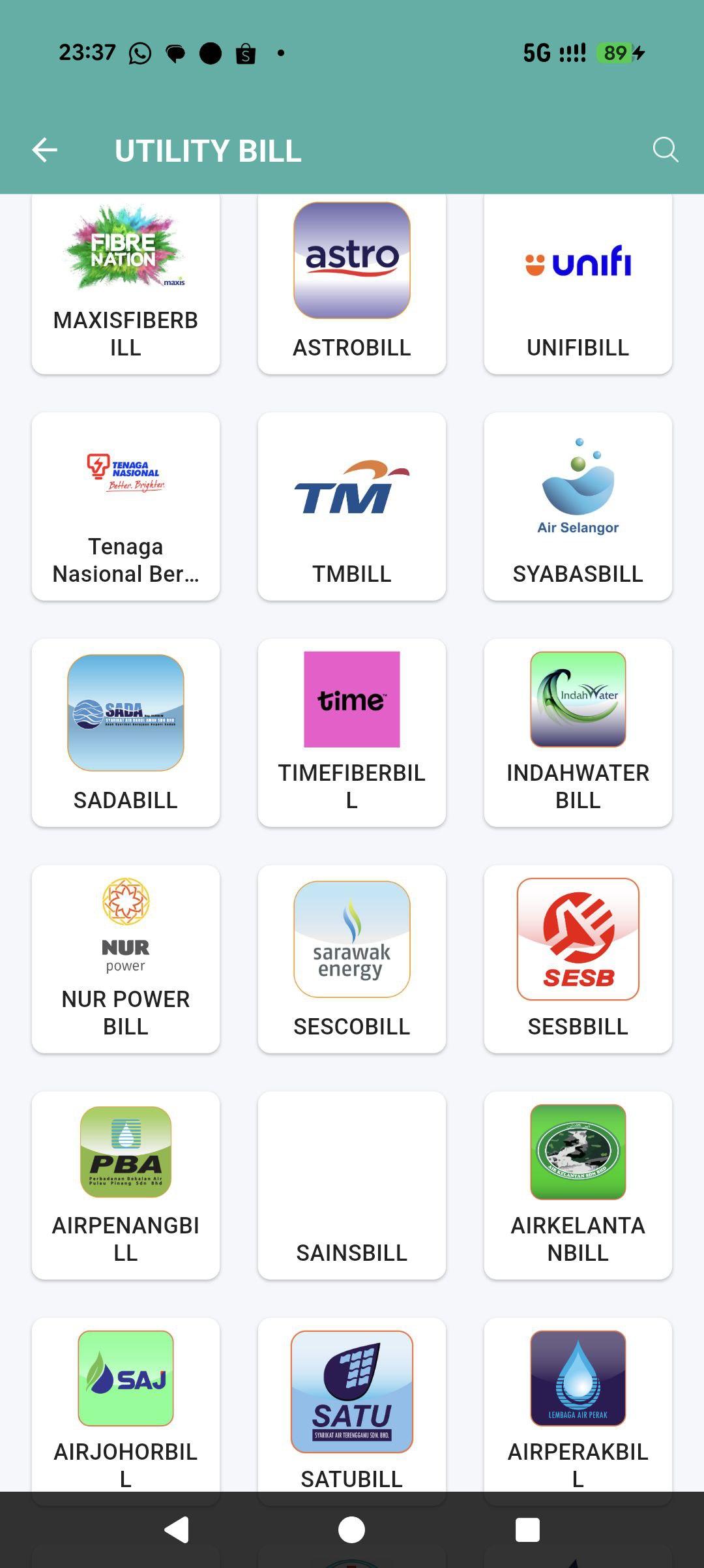Screen dimensions: 704x1568
Task: Open the MAXISFIBERBILL card
Action: (x=126, y=284)
